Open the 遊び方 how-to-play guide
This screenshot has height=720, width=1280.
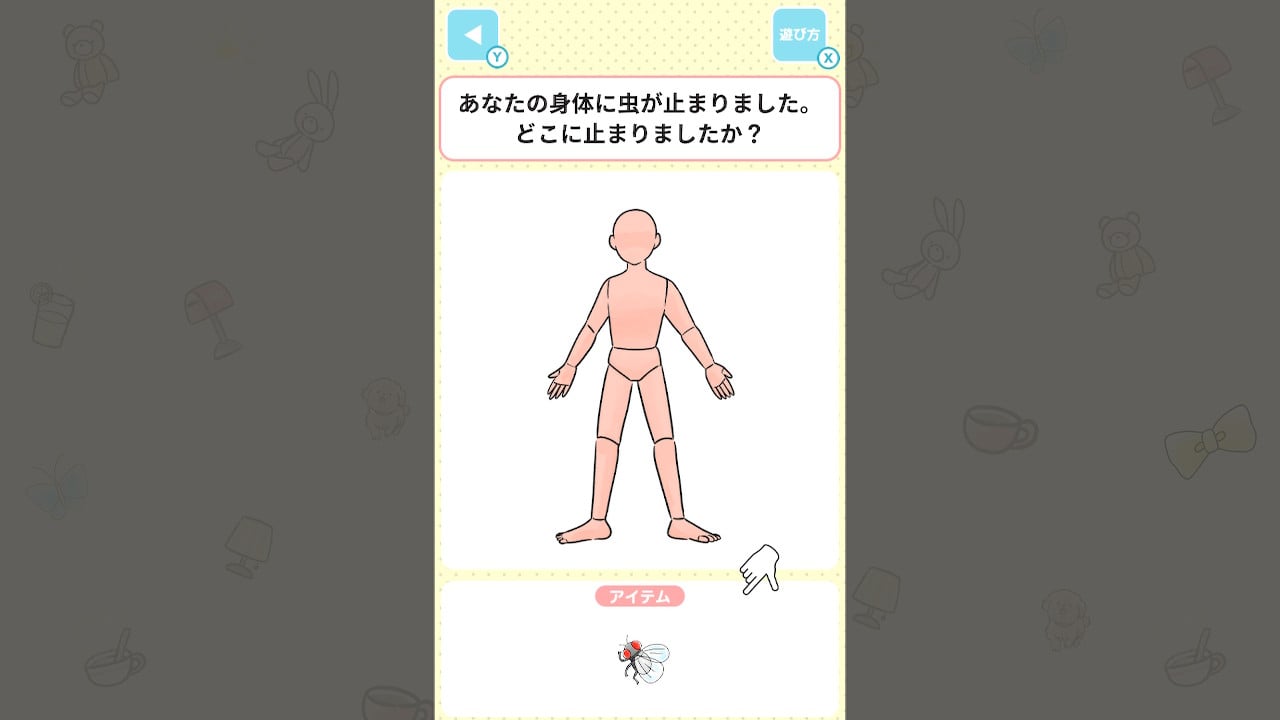(x=798, y=35)
